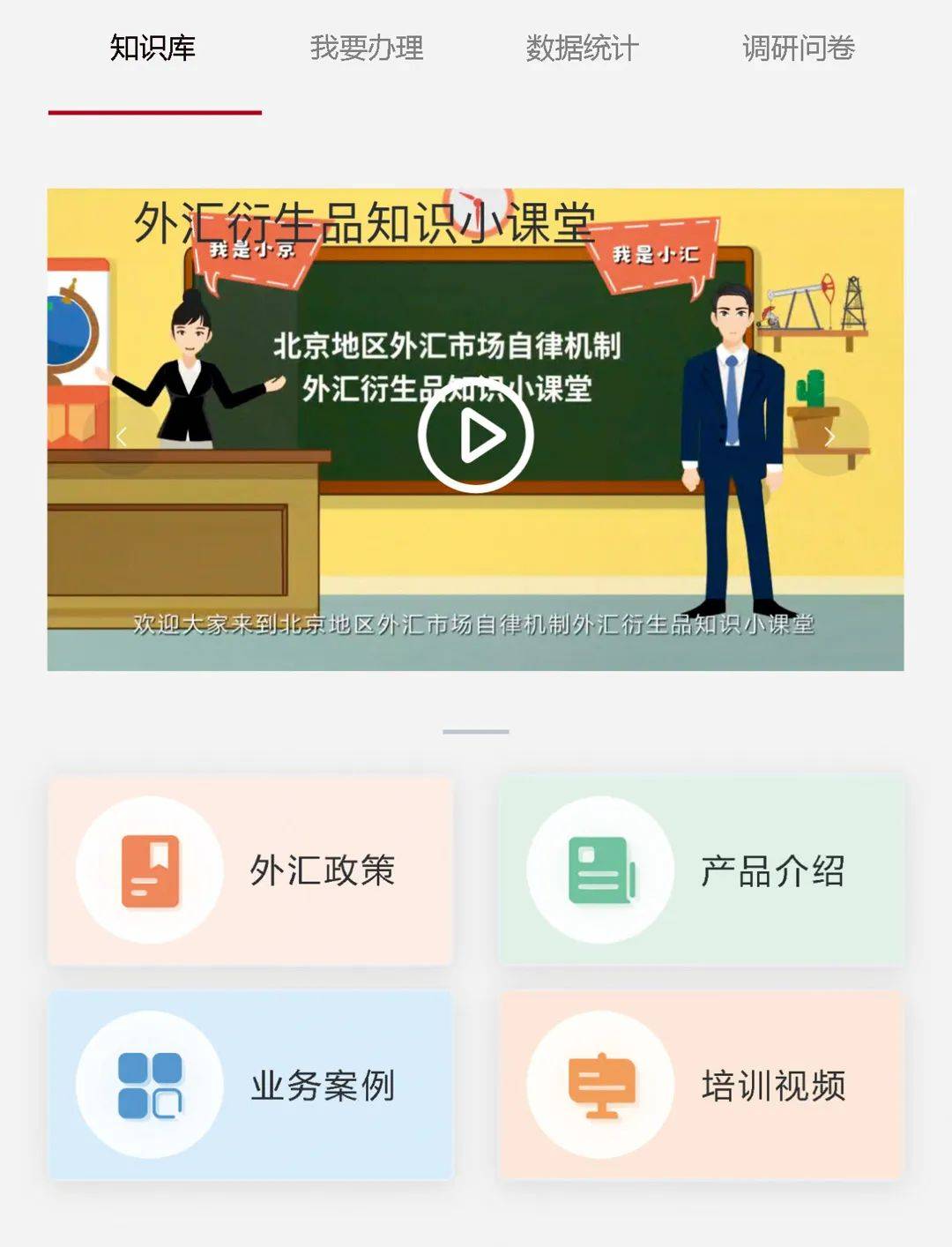Open the 培训视频 card

click(x=701, y=1086)
